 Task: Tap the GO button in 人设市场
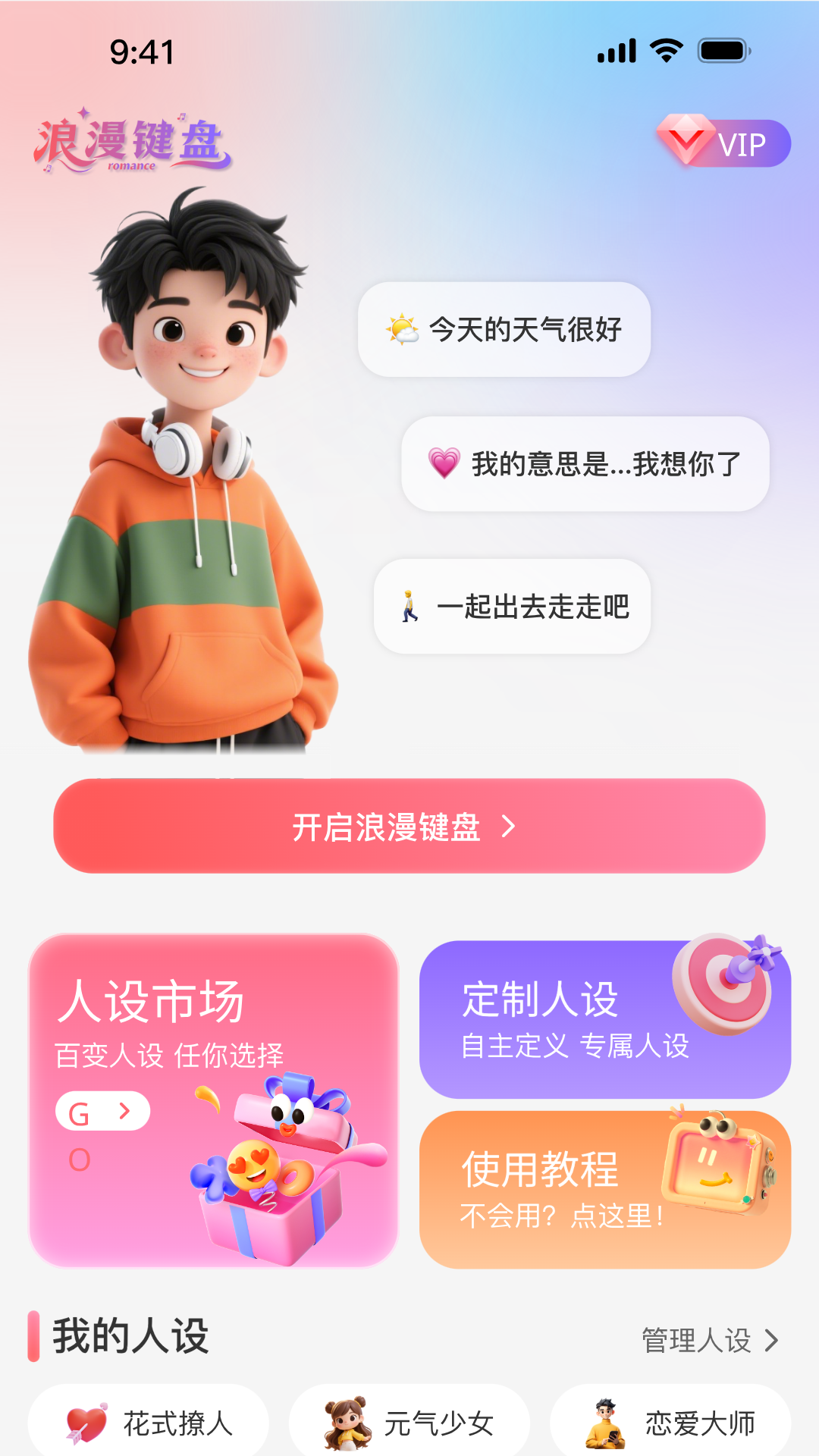click(102, 1112)
